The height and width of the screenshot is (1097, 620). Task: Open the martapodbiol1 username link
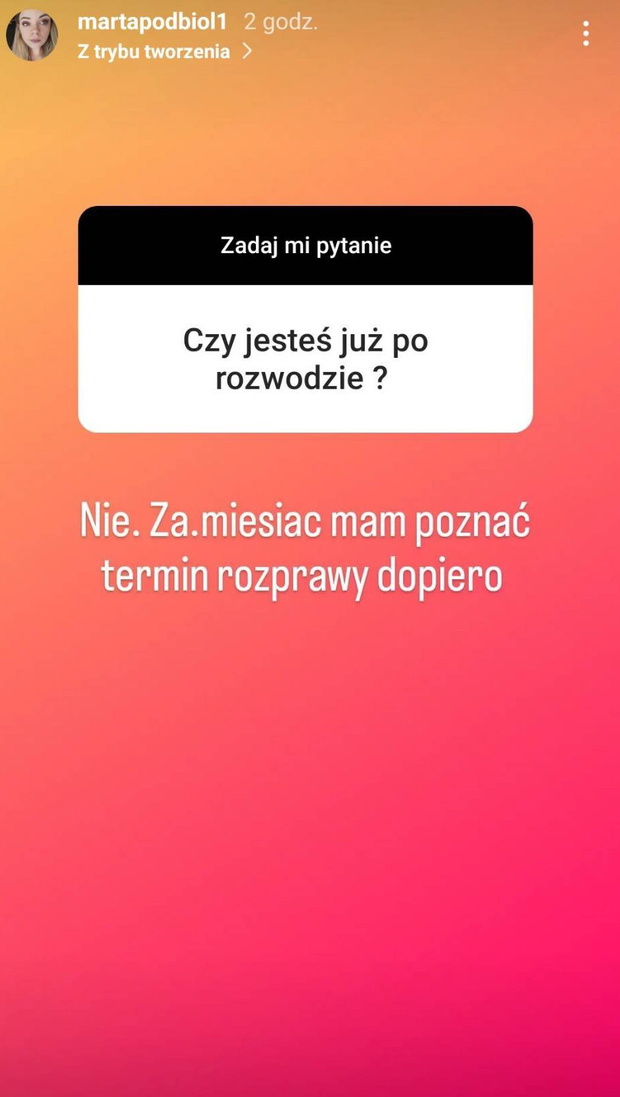(x=152, y=22)
